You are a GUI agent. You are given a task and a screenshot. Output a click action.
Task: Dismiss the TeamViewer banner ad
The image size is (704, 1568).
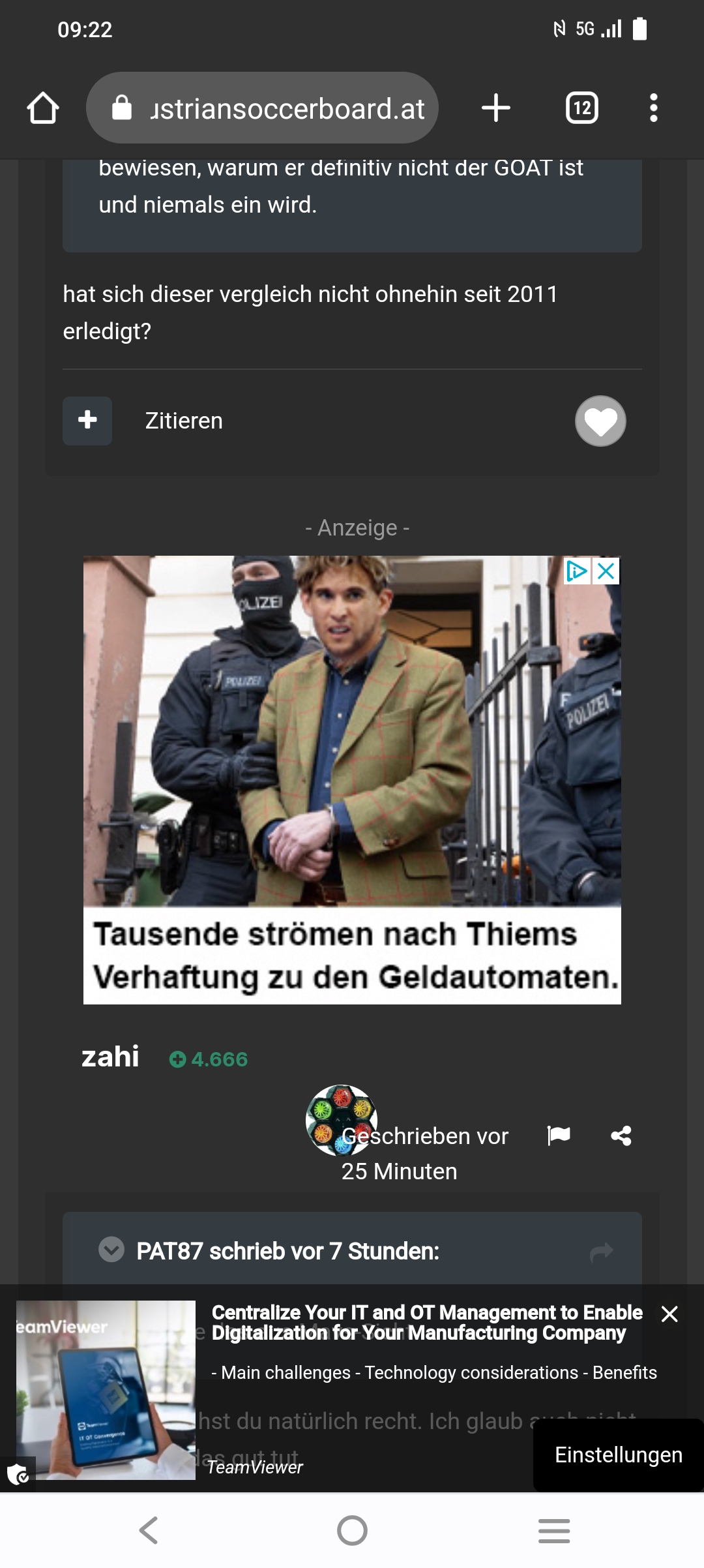669,1314
